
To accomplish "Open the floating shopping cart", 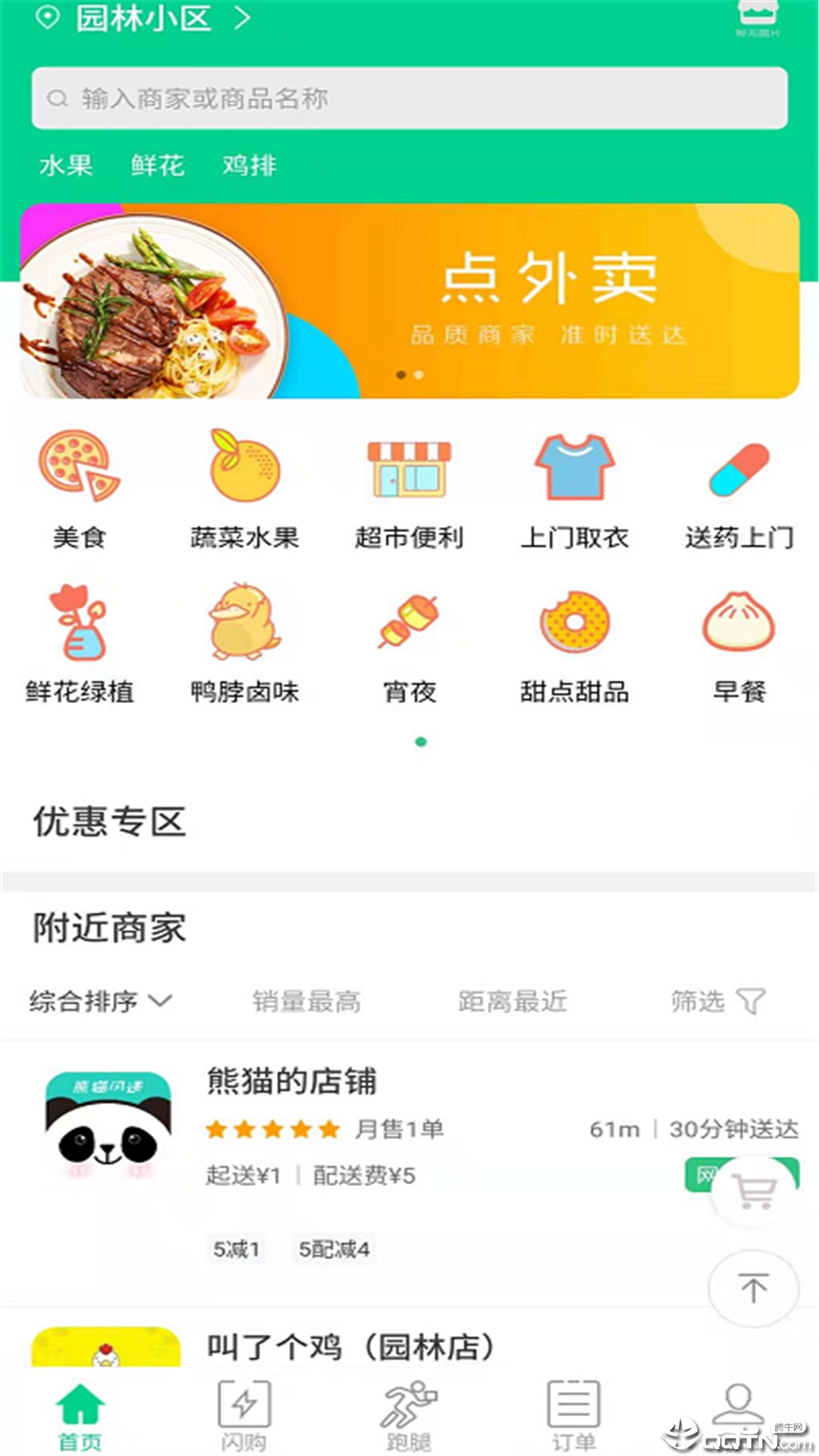I will (754, 1191).
